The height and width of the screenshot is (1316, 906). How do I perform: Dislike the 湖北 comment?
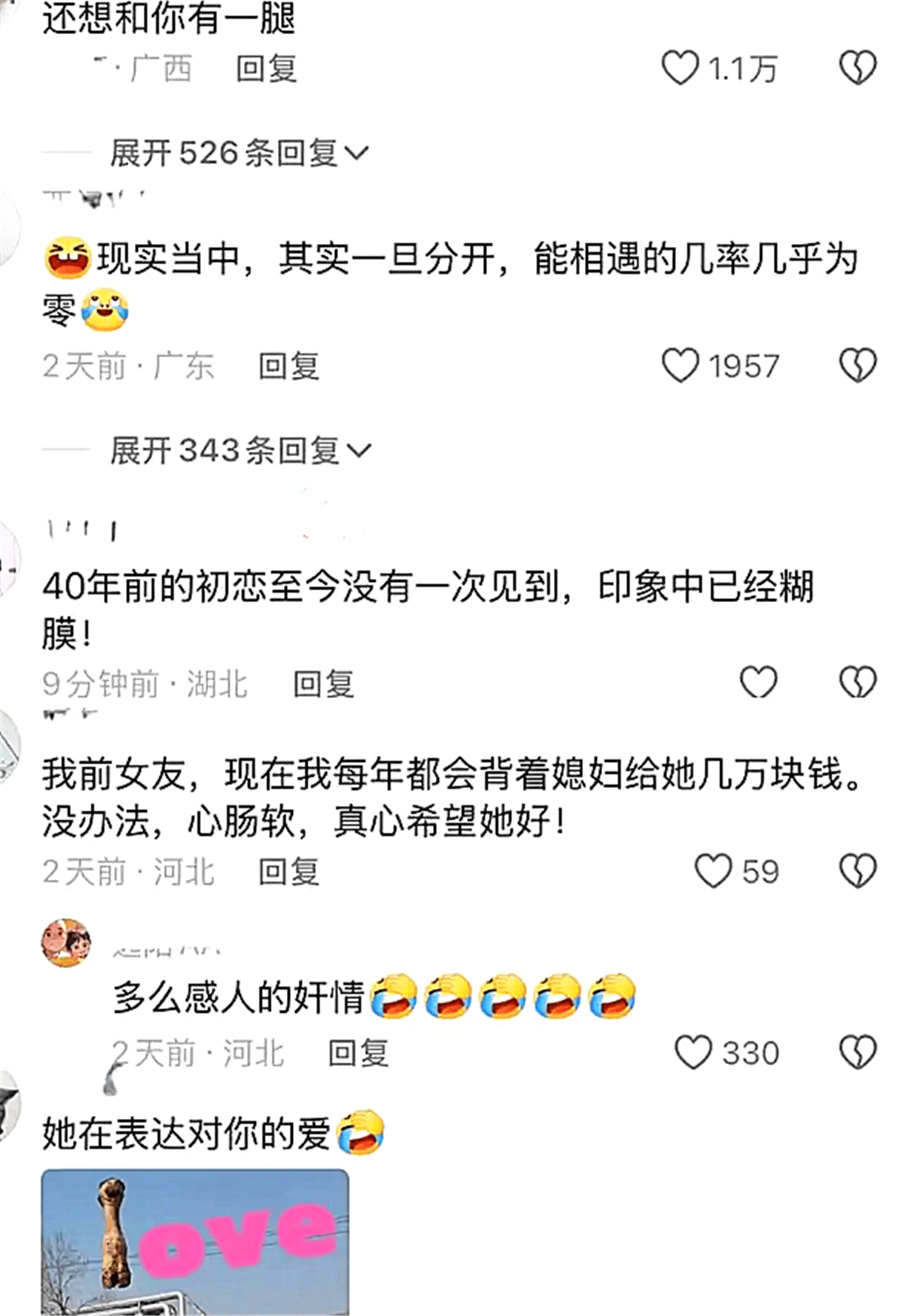pyautogui.click(x=857, y=683)
